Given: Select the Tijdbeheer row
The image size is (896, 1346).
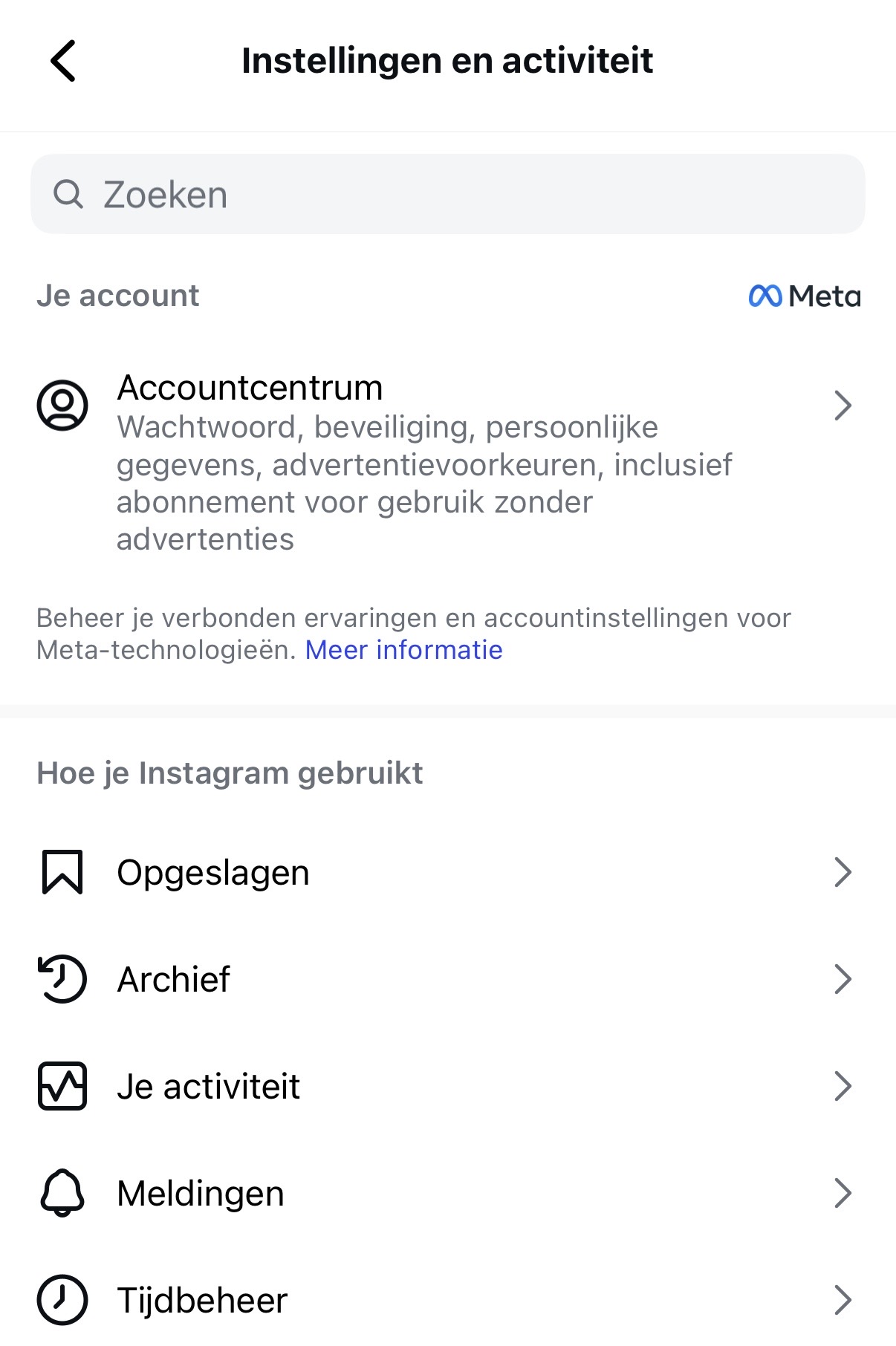Looking at the screenshot, I should [446, 1300].
